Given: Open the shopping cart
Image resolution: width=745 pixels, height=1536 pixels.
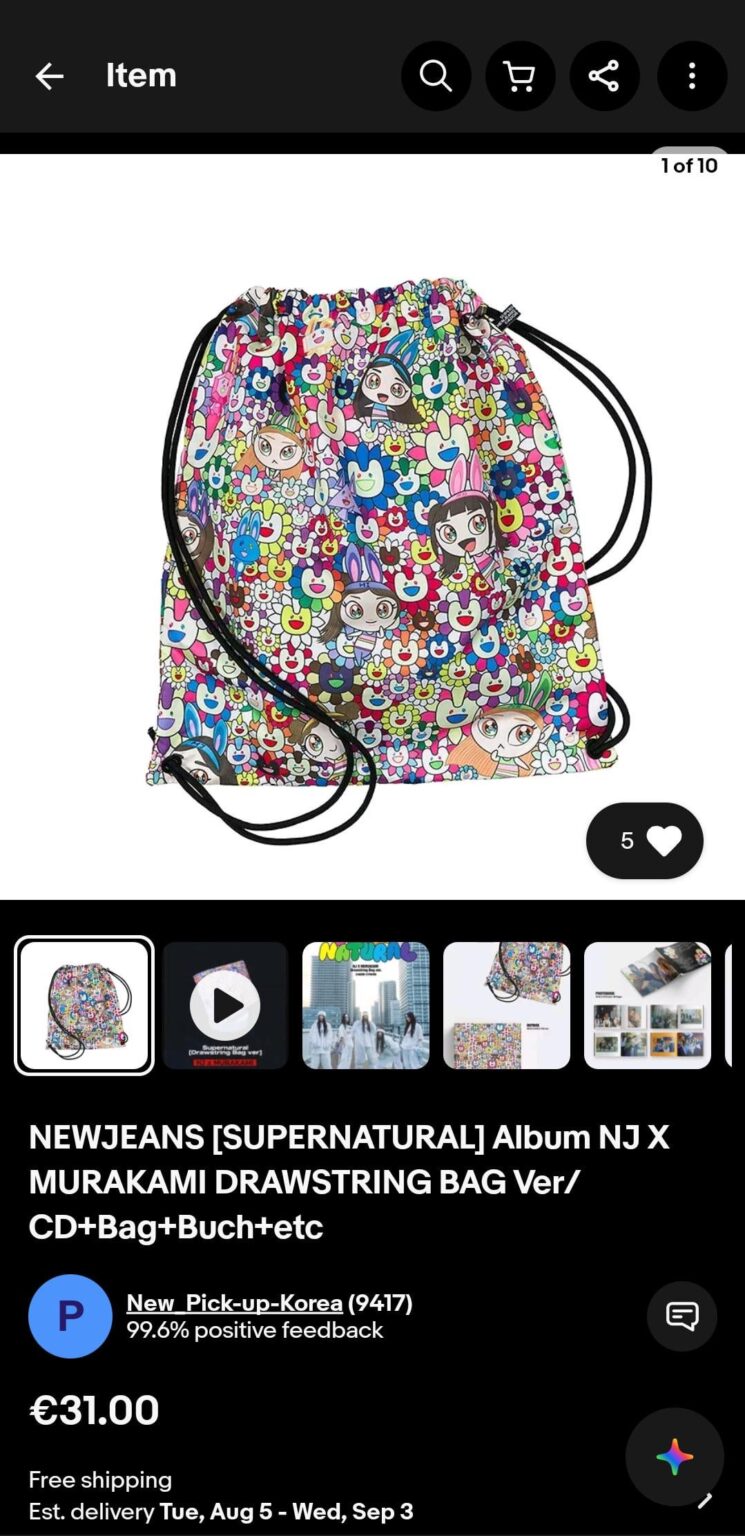Looking at the screenshot, I should click(519, 76).
